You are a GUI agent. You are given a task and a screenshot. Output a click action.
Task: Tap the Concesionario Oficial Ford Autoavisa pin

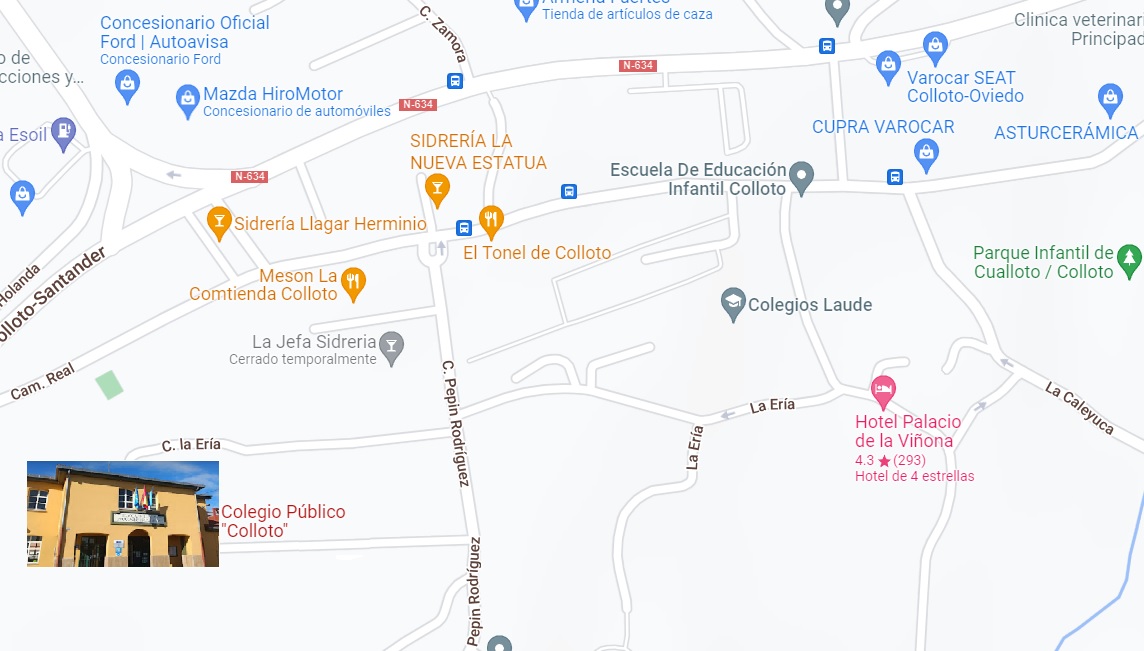pos(127,85)
